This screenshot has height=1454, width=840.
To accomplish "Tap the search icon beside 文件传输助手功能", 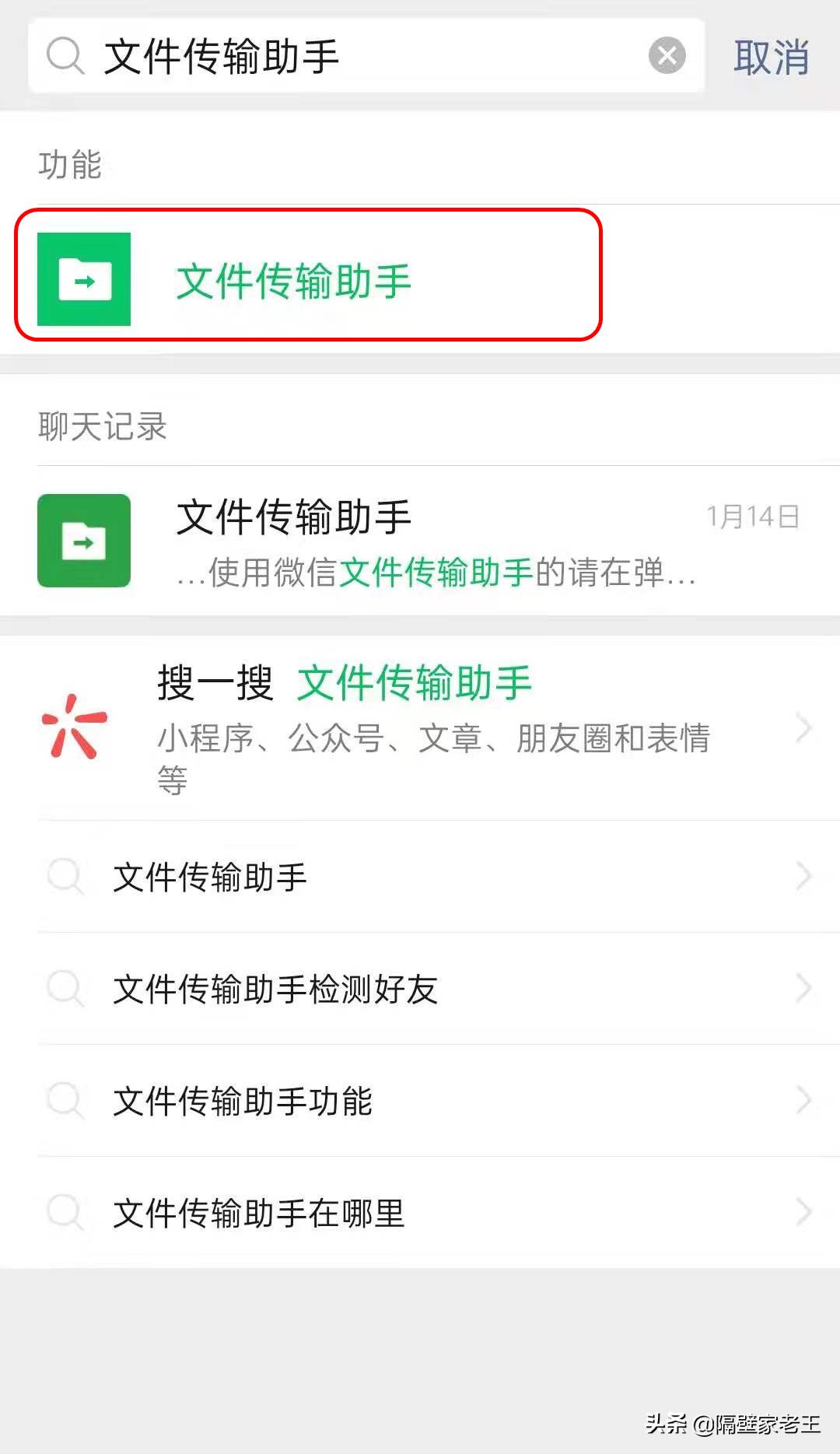I will click(66, 1101).
